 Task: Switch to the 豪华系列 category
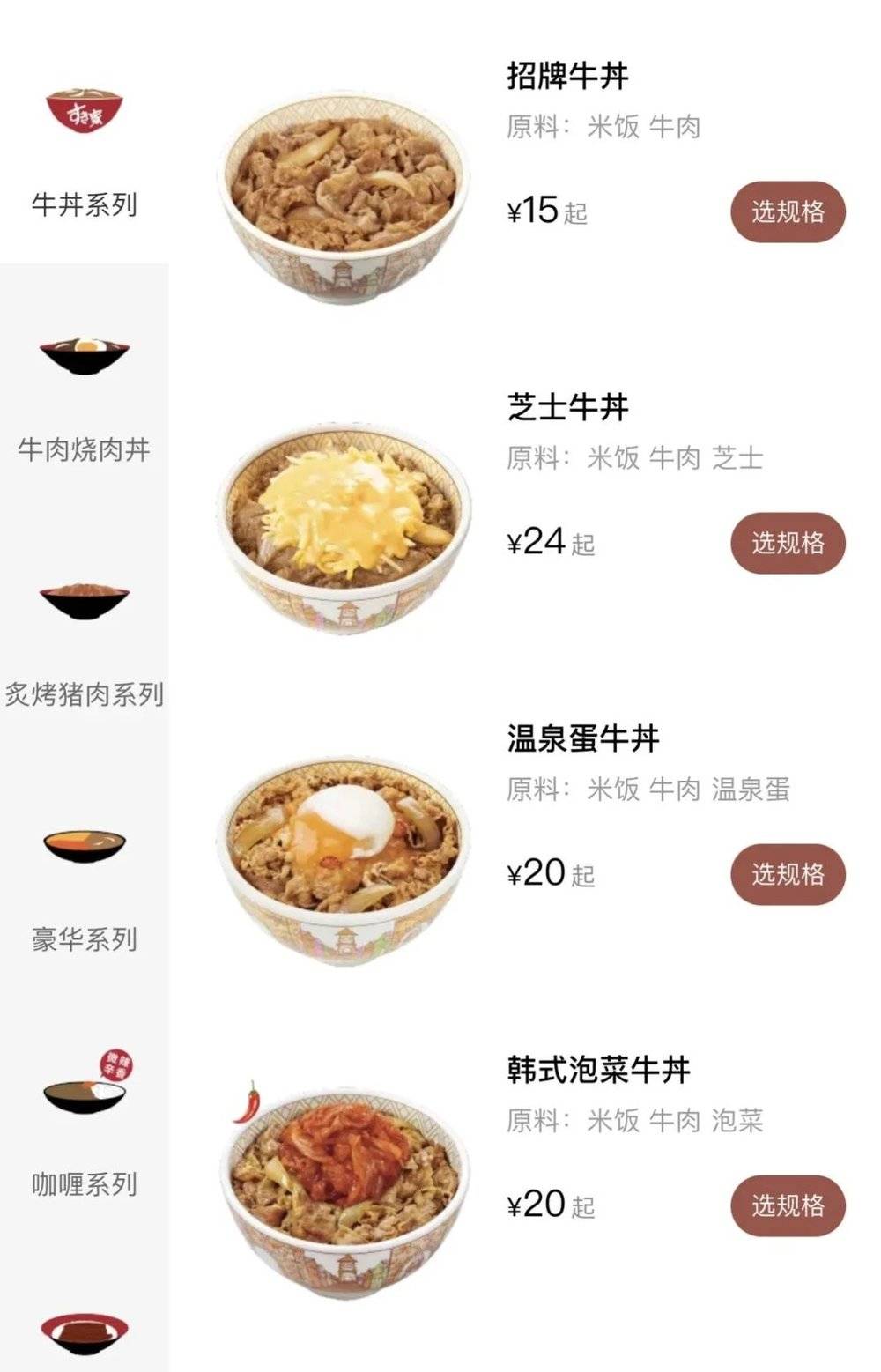tap(85, 890)
